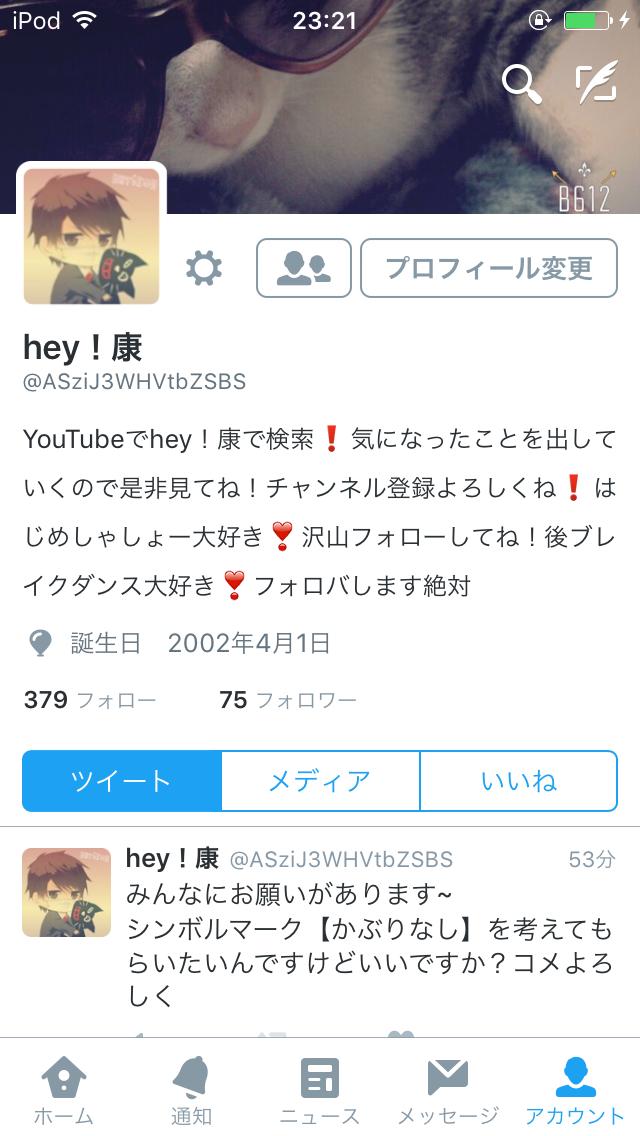This screenshot has height=1136, width=640.
Task: Switch to the メディア tab
Action: coord(320,781)
